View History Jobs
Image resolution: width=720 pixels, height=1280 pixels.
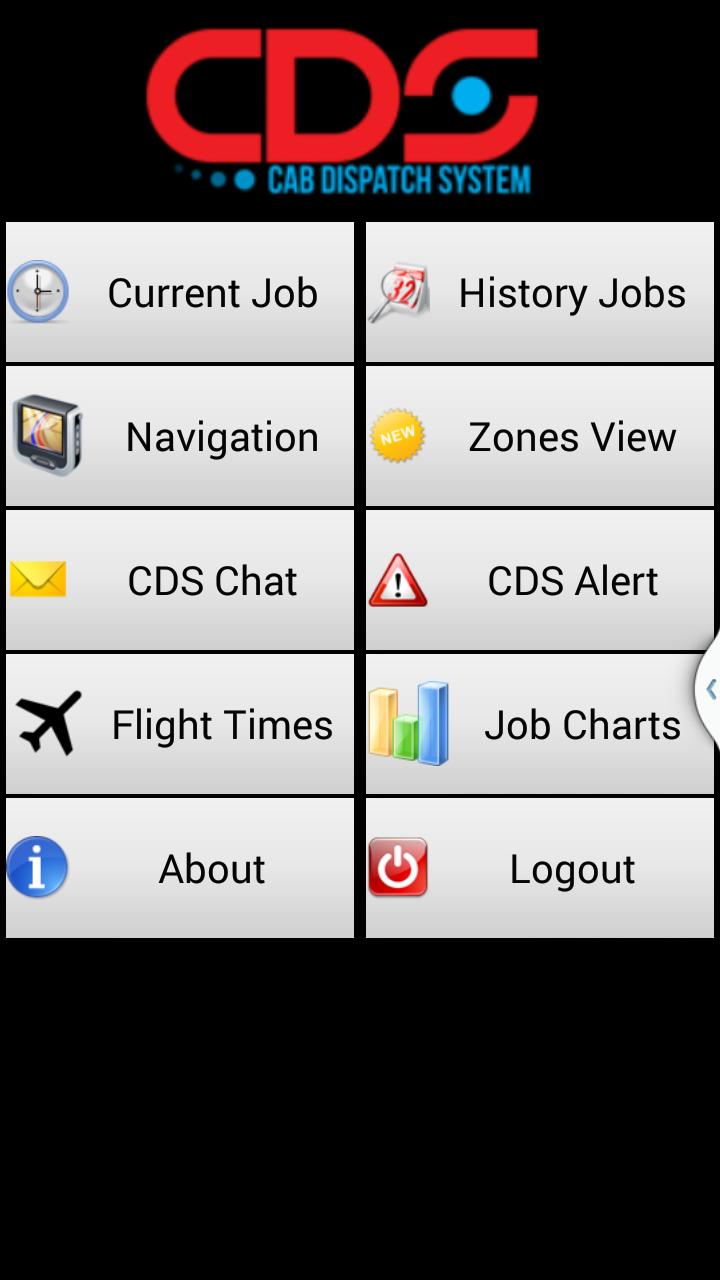click(x=540, y=292)
